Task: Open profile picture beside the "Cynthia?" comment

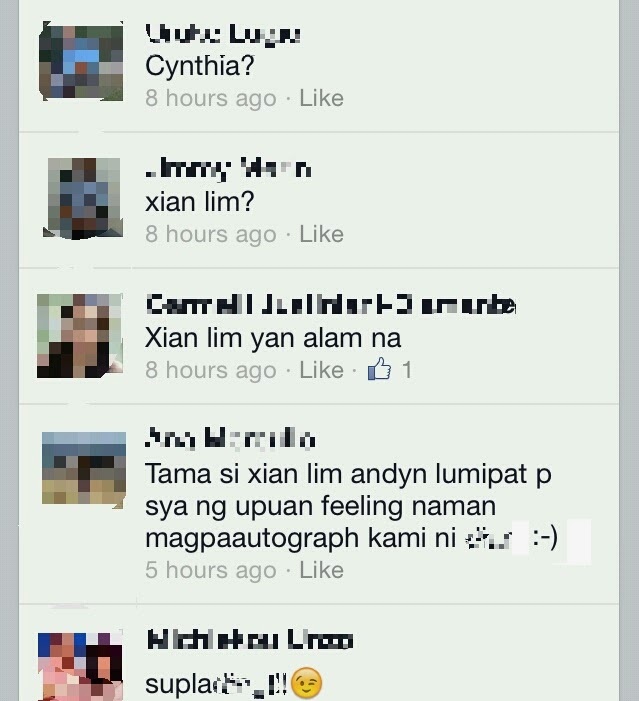Action: point(81,62)
